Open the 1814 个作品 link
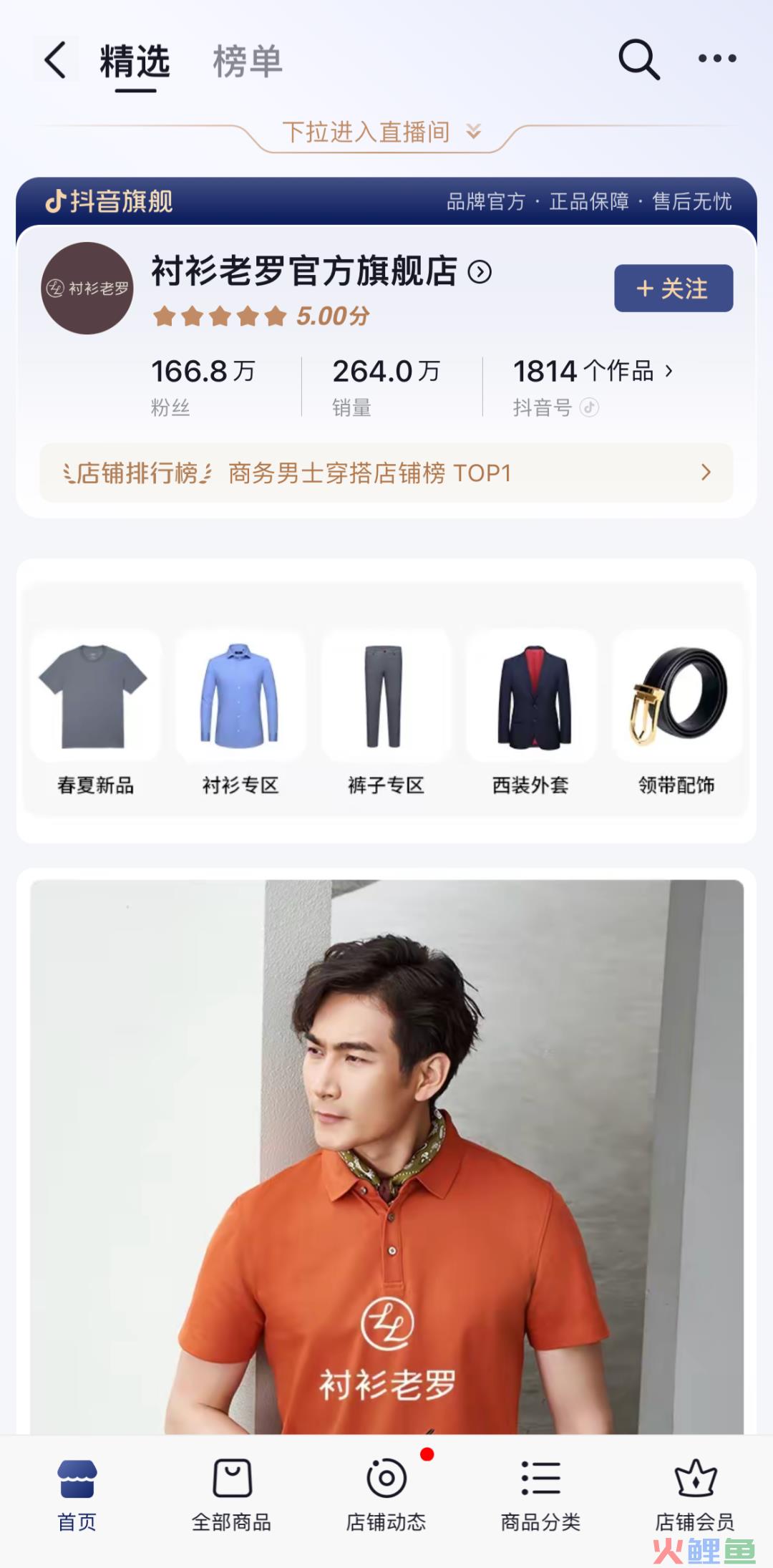 [x=591, y=371]
